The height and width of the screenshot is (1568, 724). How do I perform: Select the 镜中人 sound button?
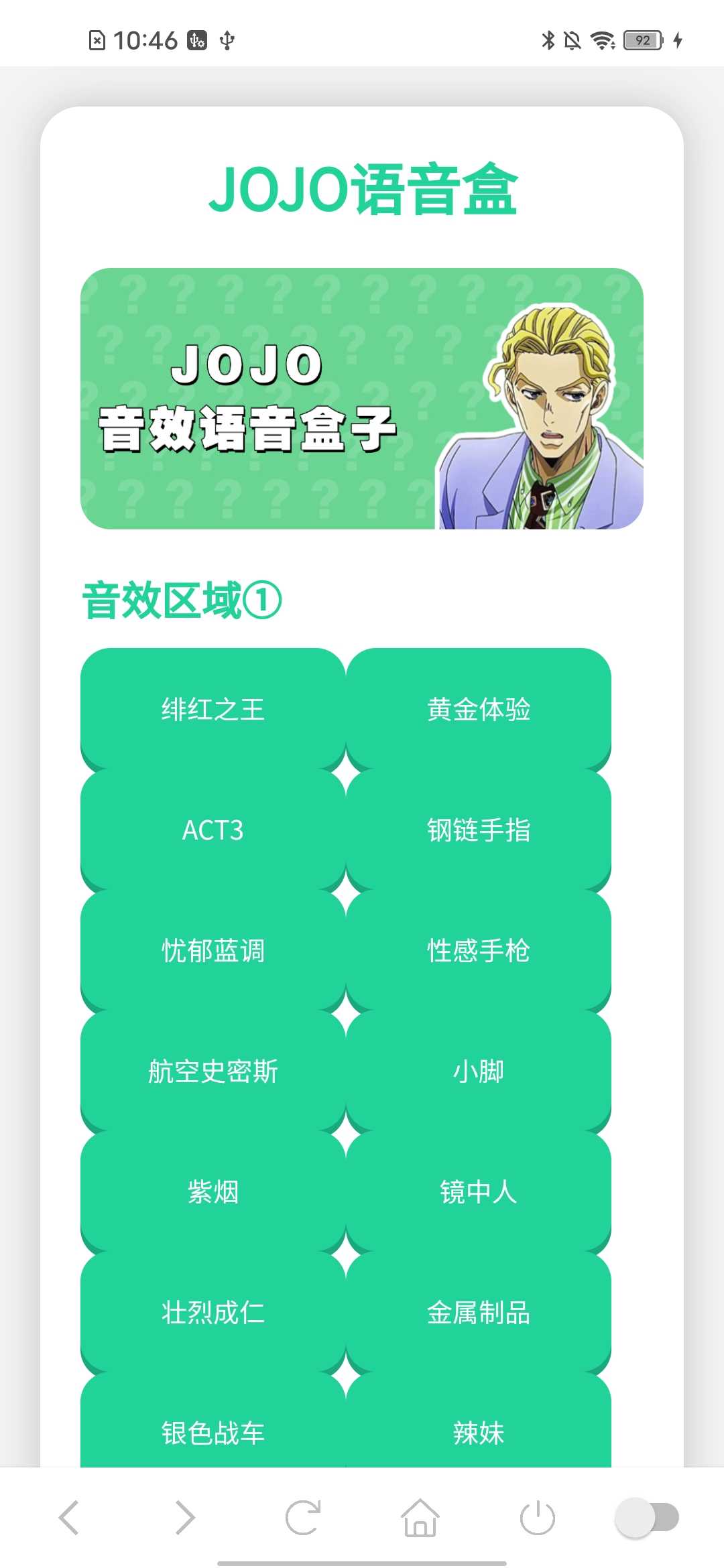[478, 1191]
